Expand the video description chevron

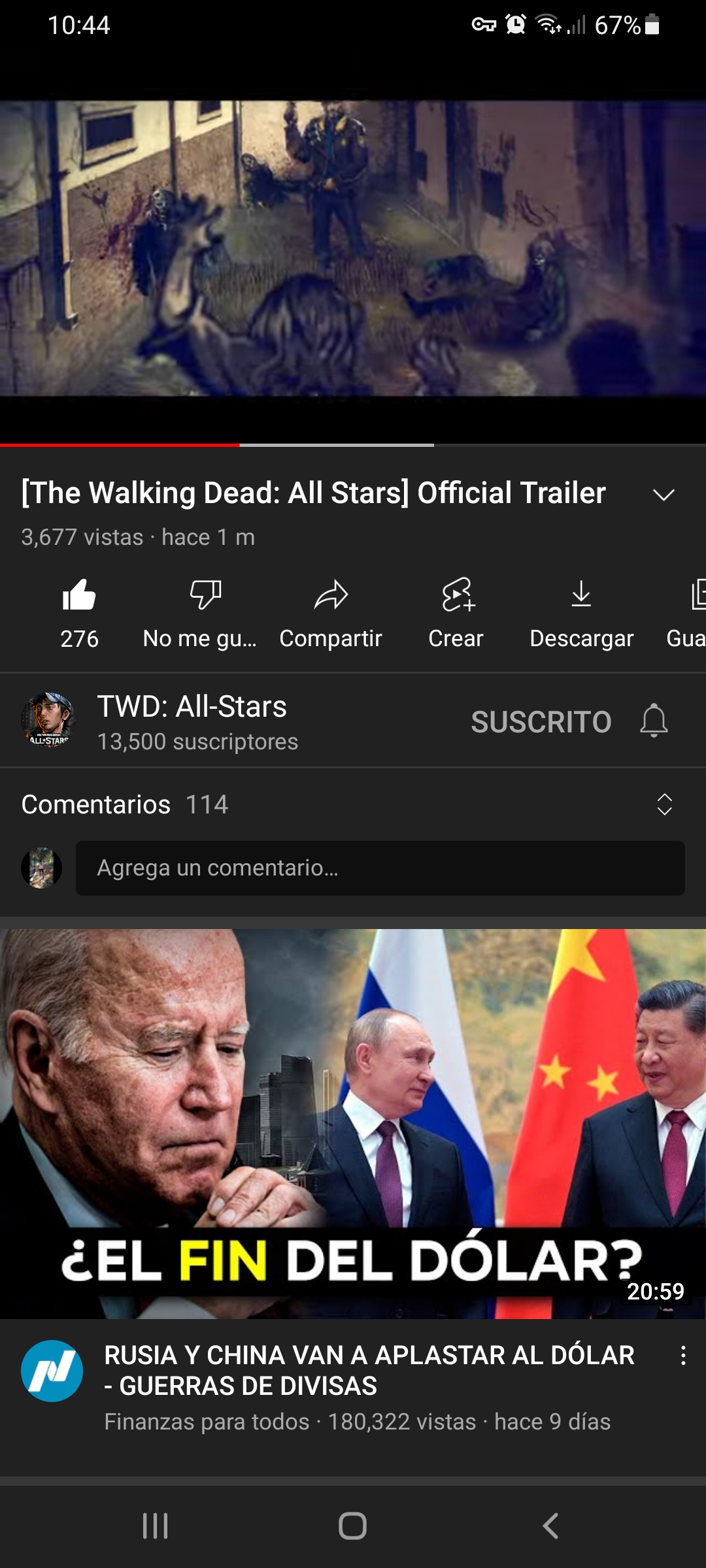tap(664, 495)
